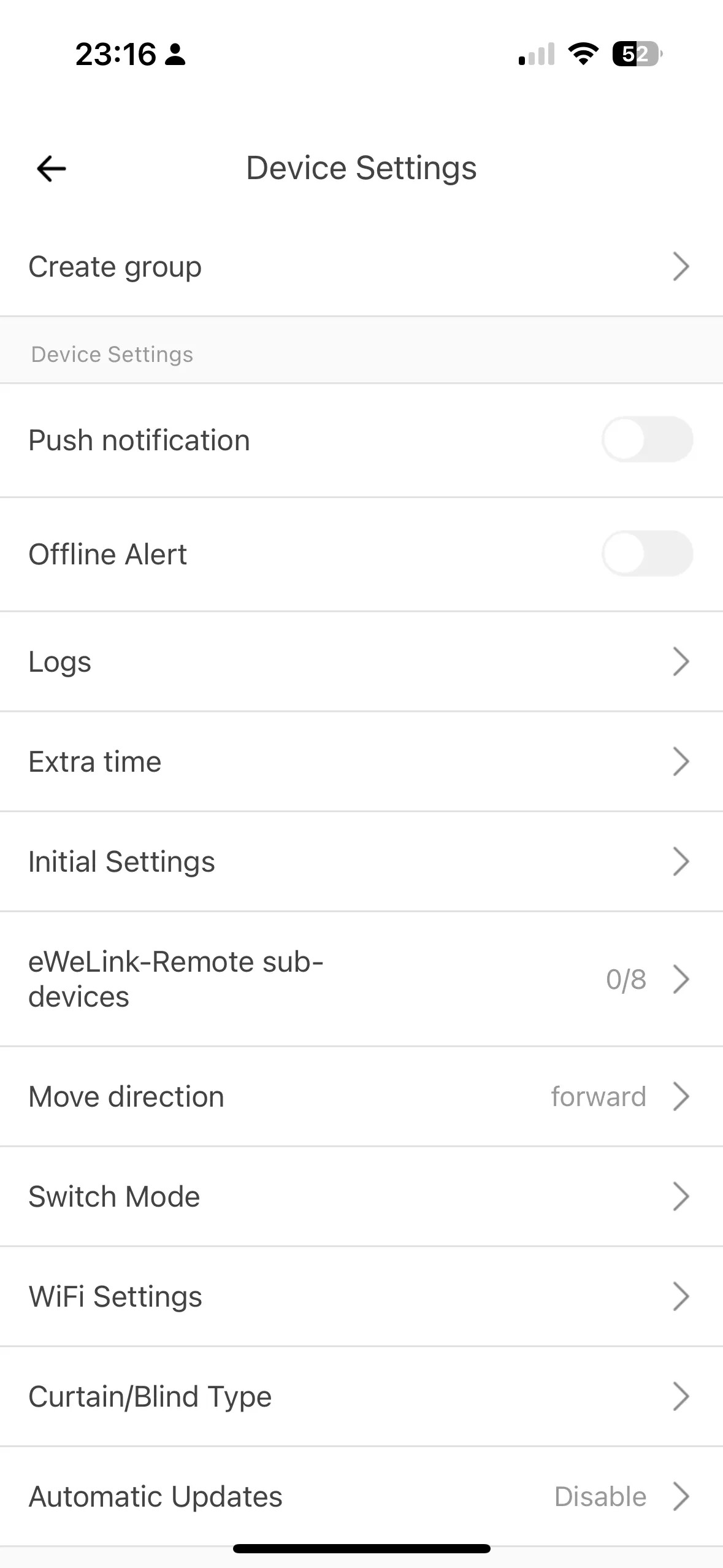Open the device Logs
This screenshot has height=1568, width=723.
361,662
